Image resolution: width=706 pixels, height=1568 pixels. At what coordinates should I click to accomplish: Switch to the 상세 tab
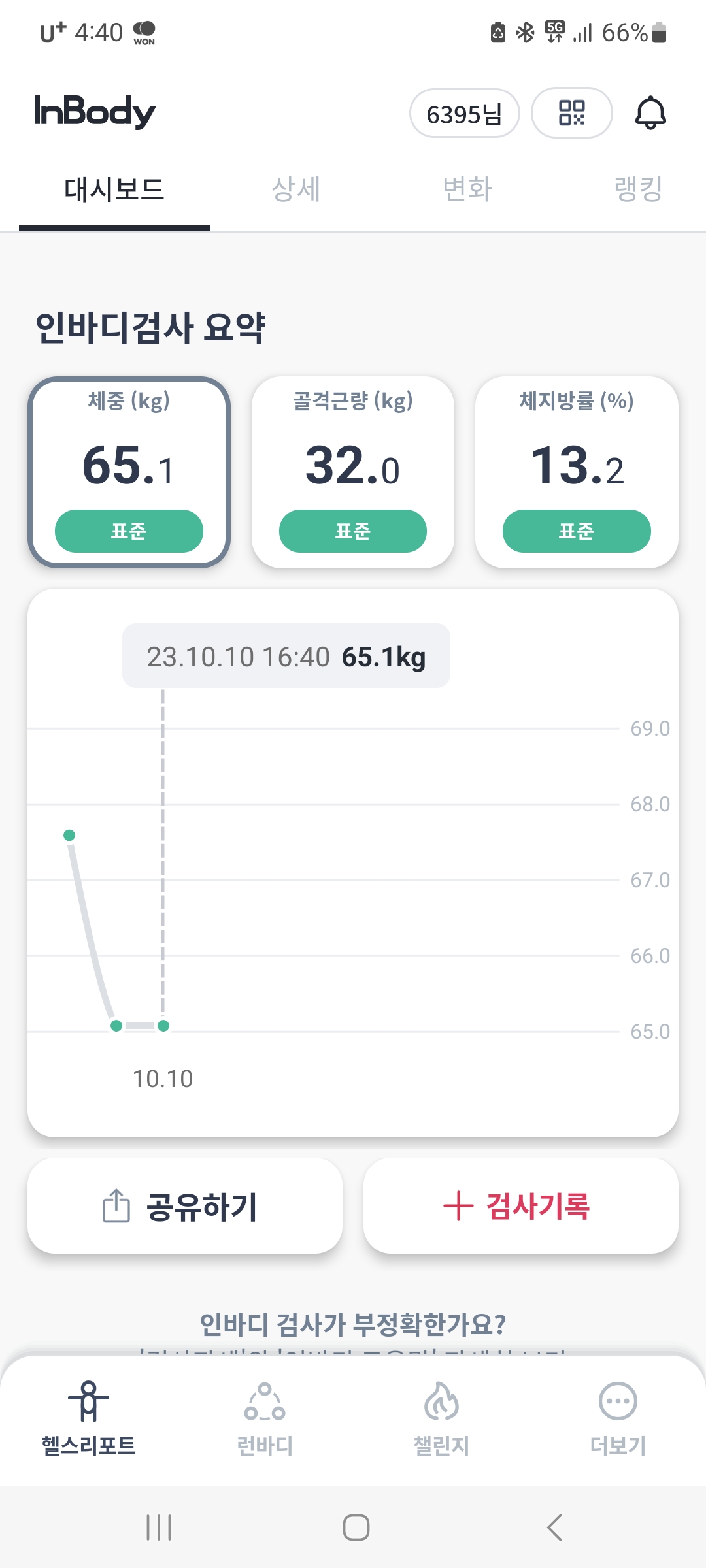[x=296, y=189]
